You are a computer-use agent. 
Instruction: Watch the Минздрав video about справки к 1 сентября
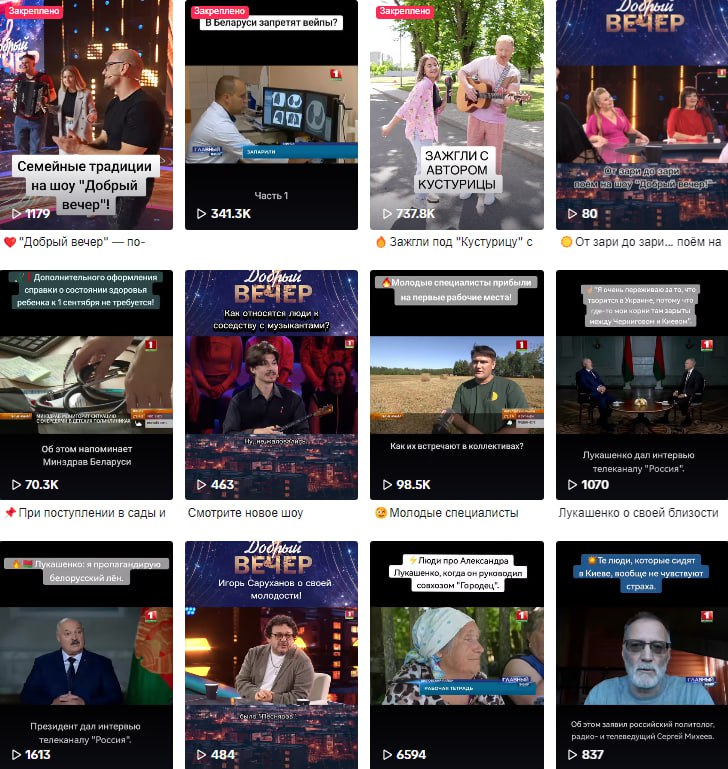pos(86,385)
